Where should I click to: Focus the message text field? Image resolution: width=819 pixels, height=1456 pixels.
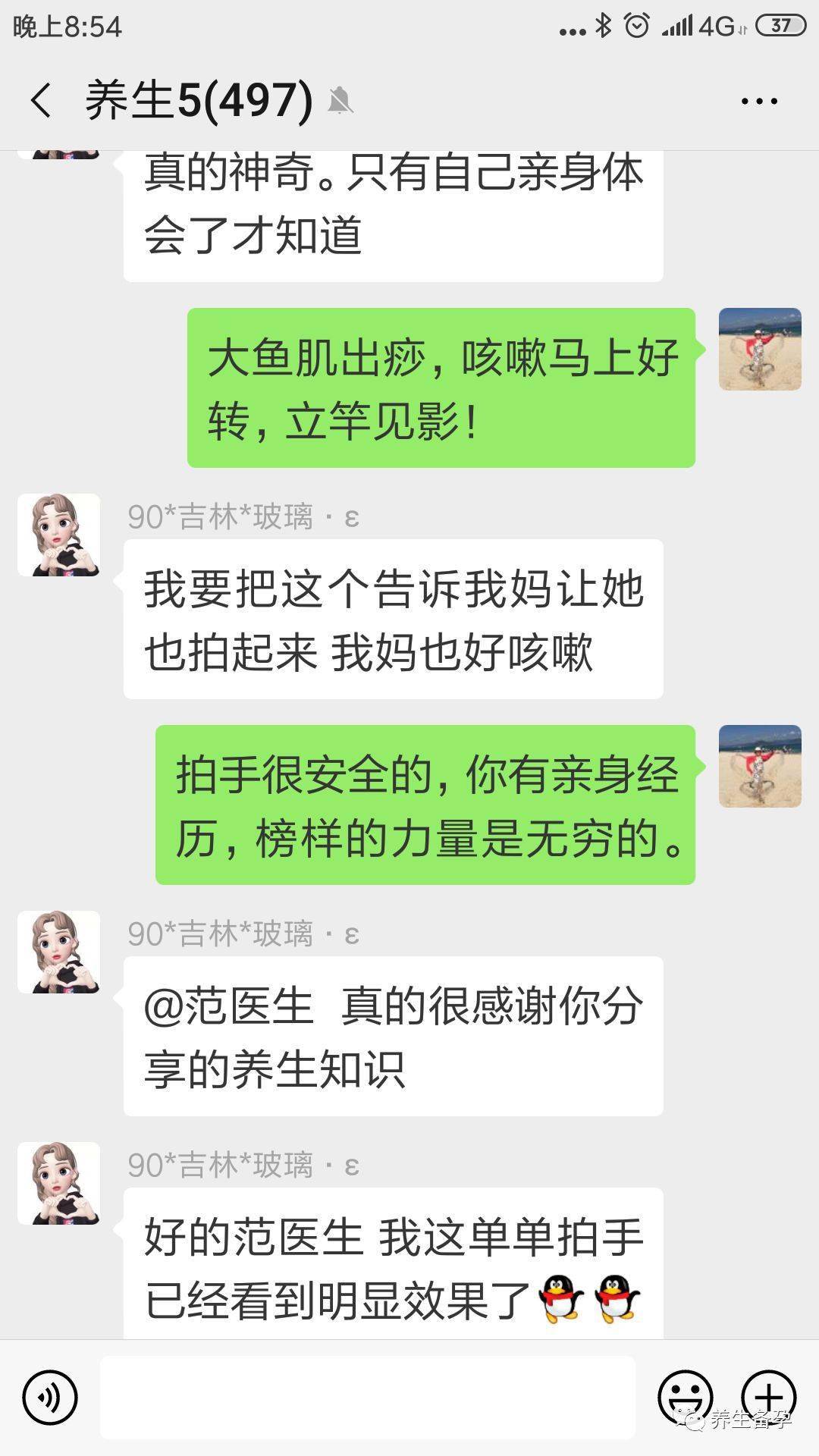[x=368, y=1397]
